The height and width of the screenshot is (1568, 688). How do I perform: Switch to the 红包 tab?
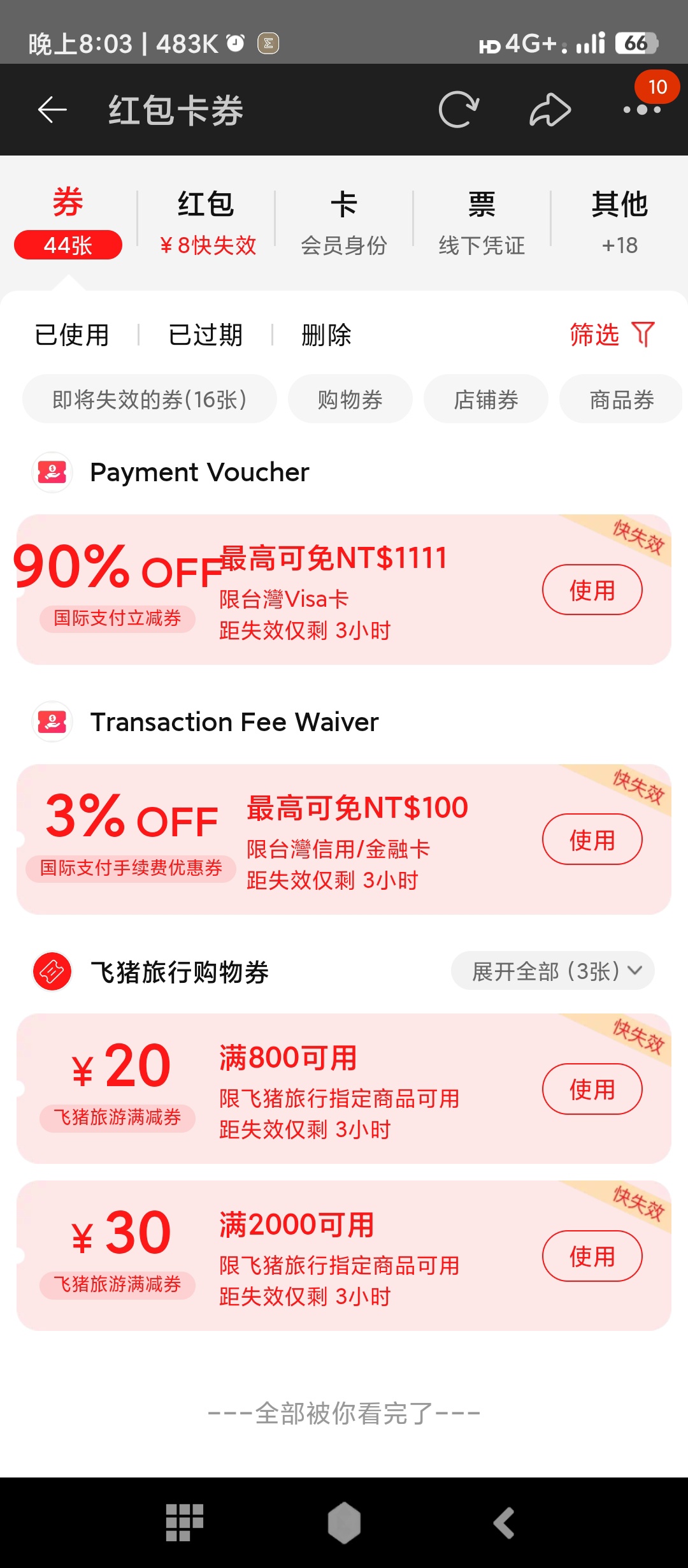tap(206, 222)
